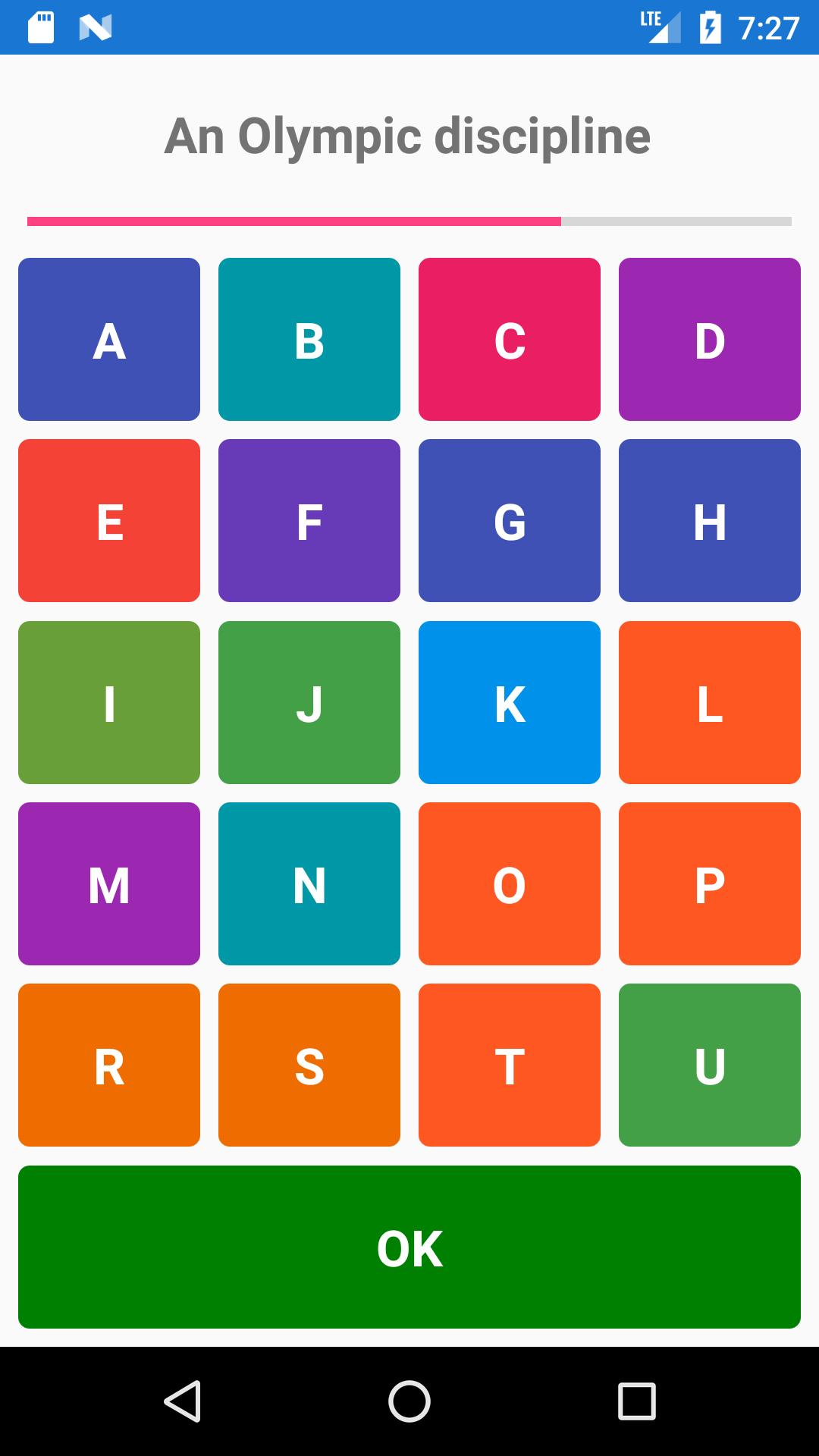The height and width of the screenshot is (1456, 819).
Task: Pick the letter O tile
Action: tap(510, 883)
